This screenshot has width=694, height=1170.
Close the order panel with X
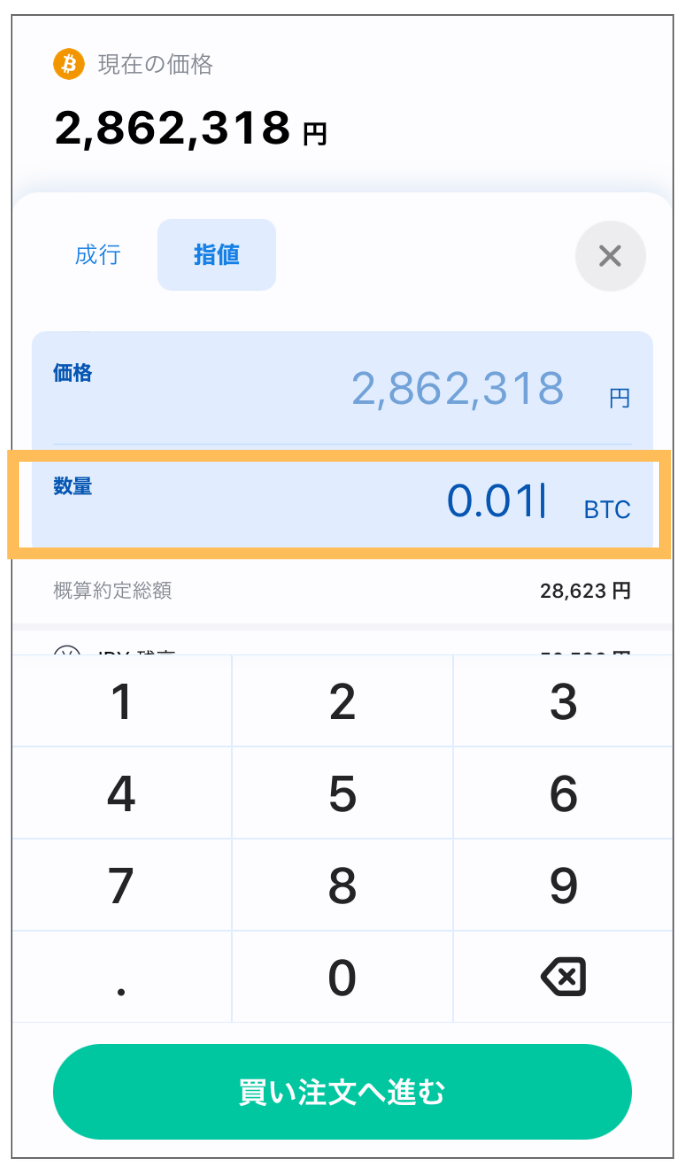tap(610, 256)
